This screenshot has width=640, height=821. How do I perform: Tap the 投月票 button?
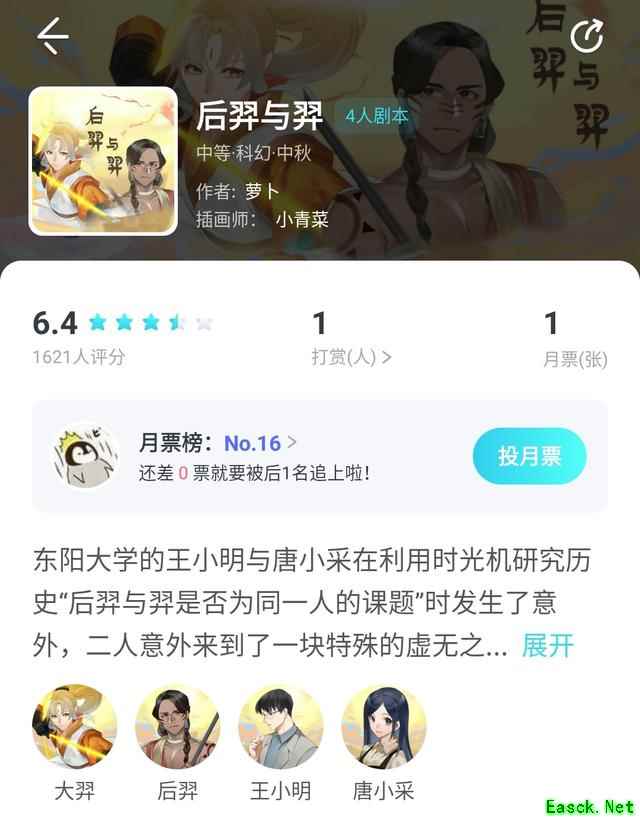(x=529, y=456)
